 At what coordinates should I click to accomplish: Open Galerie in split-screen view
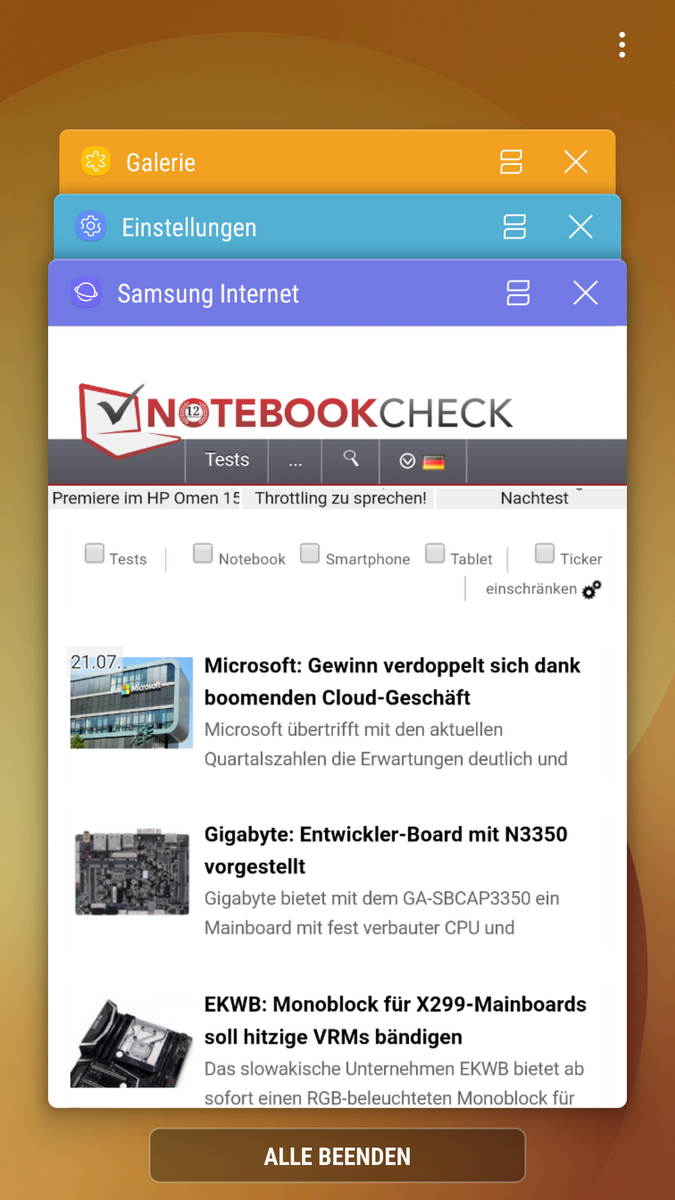click(x=511, y=162)
